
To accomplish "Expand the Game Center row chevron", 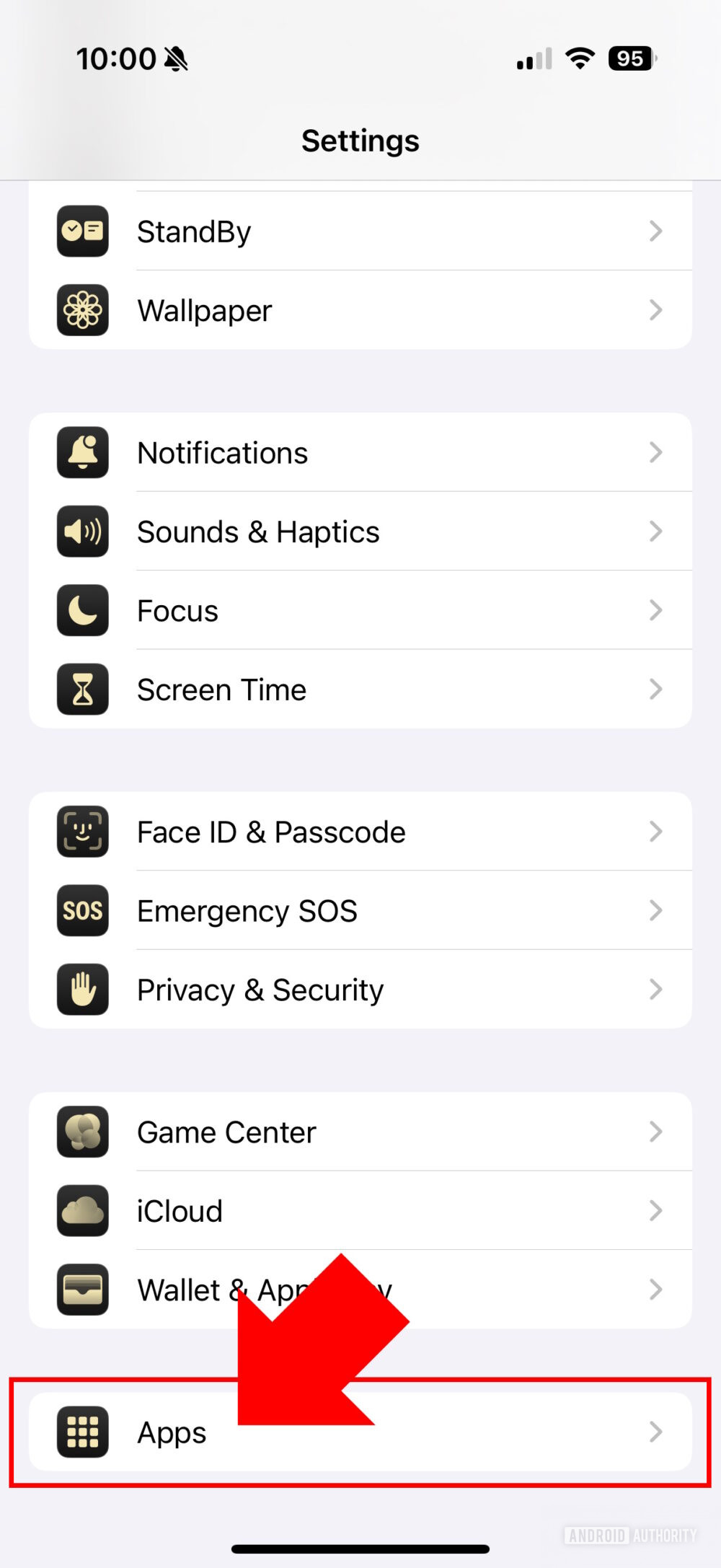I will coord(656,1131).
